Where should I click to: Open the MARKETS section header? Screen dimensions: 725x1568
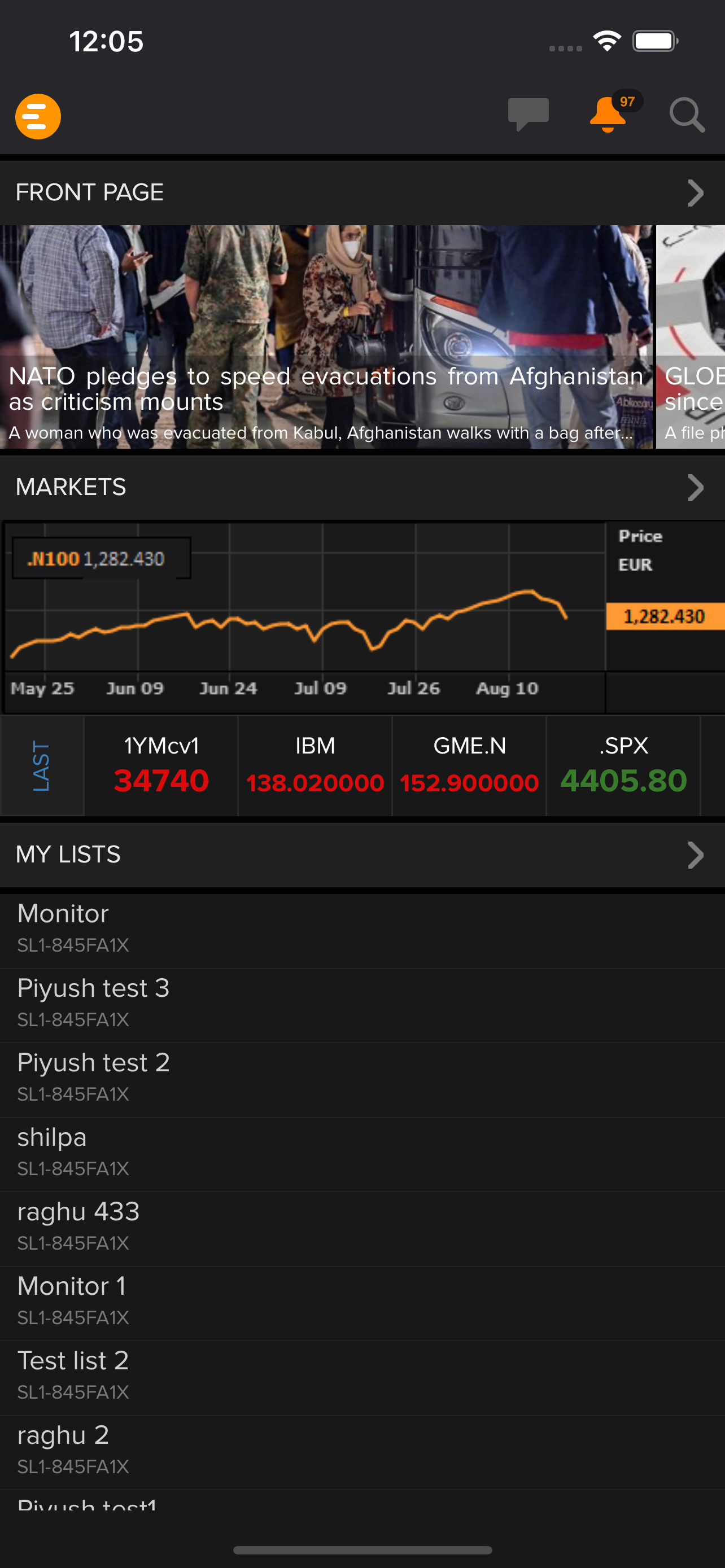pos(71,487)
